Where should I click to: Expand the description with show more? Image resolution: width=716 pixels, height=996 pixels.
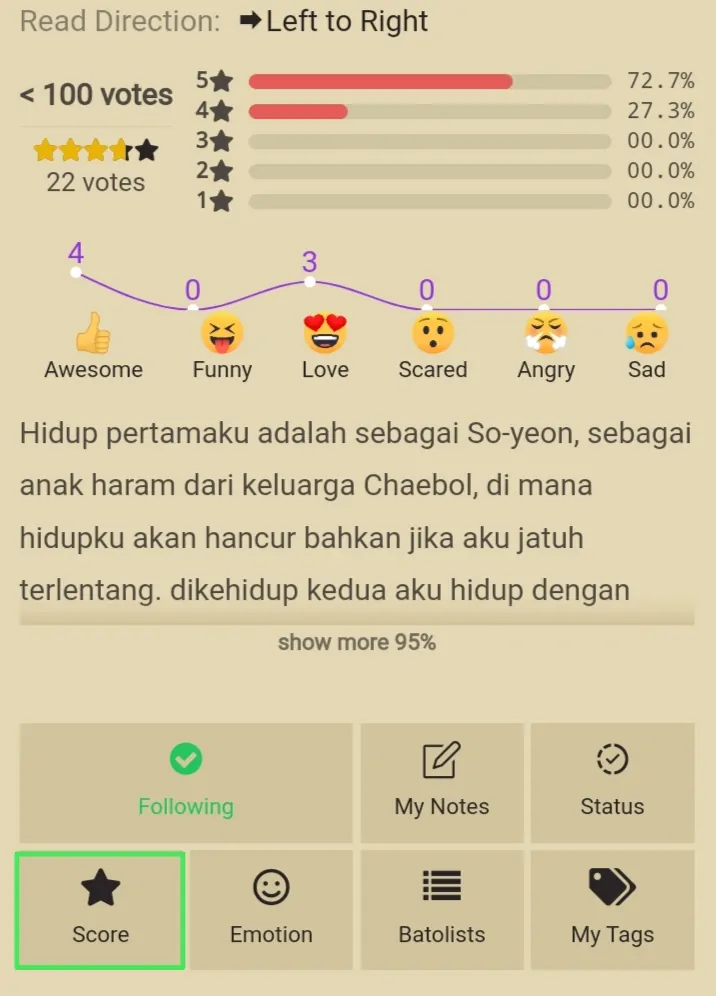coord(356,642)
